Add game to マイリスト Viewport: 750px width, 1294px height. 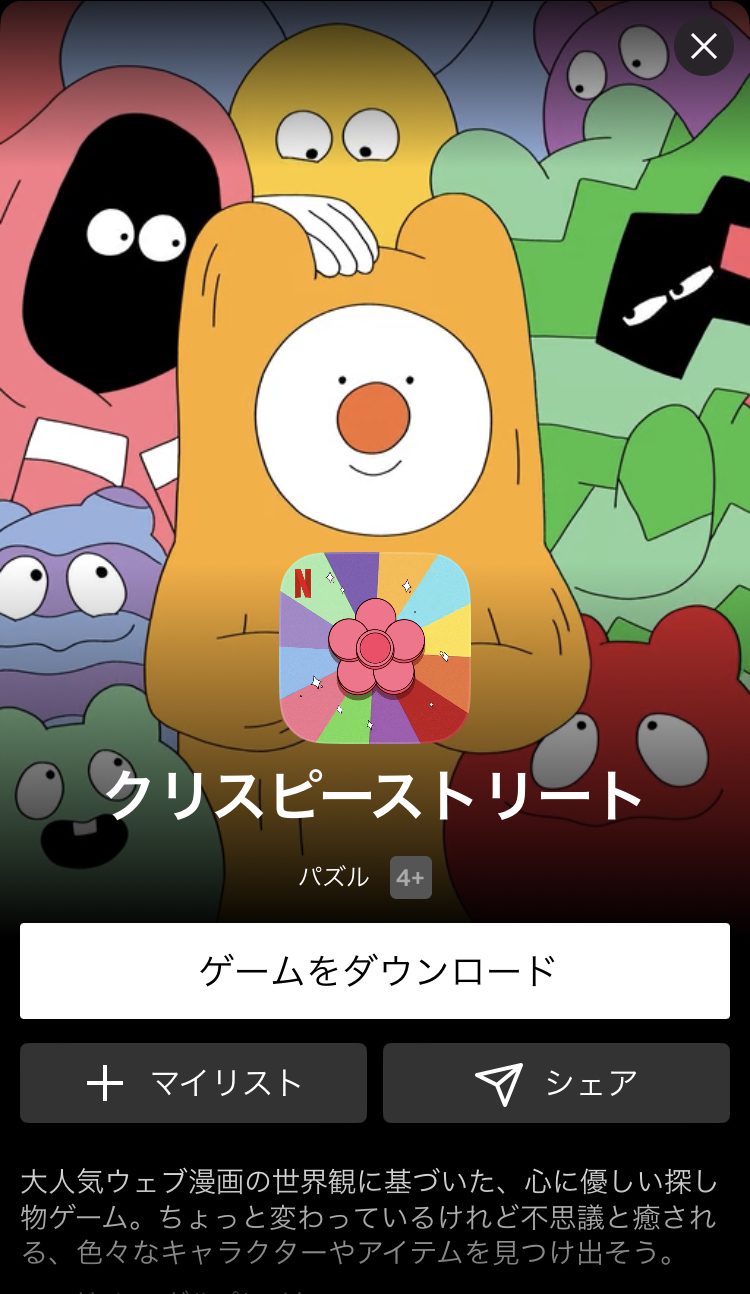(x=193, y=1083)
